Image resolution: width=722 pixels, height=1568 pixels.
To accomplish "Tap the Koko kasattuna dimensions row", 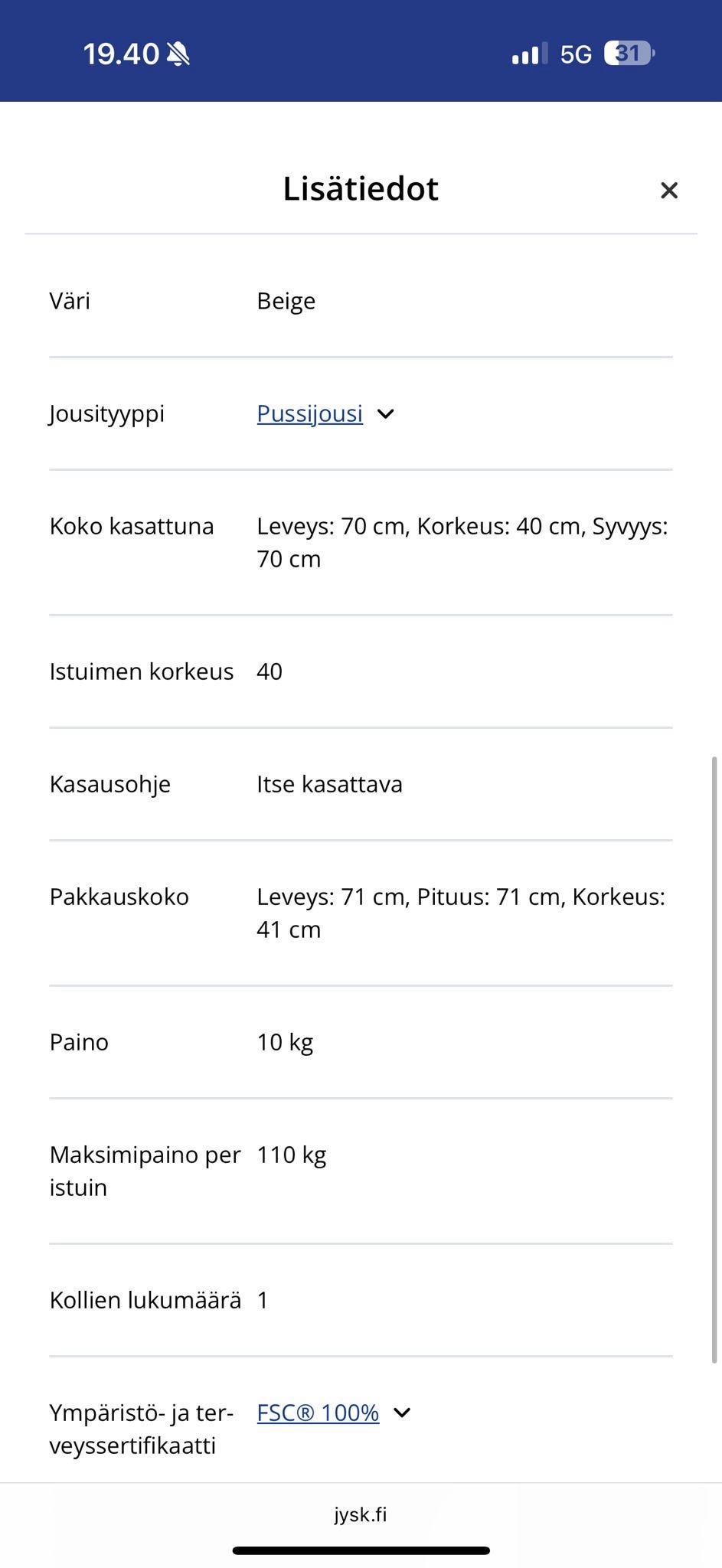I will coord(360,541).
